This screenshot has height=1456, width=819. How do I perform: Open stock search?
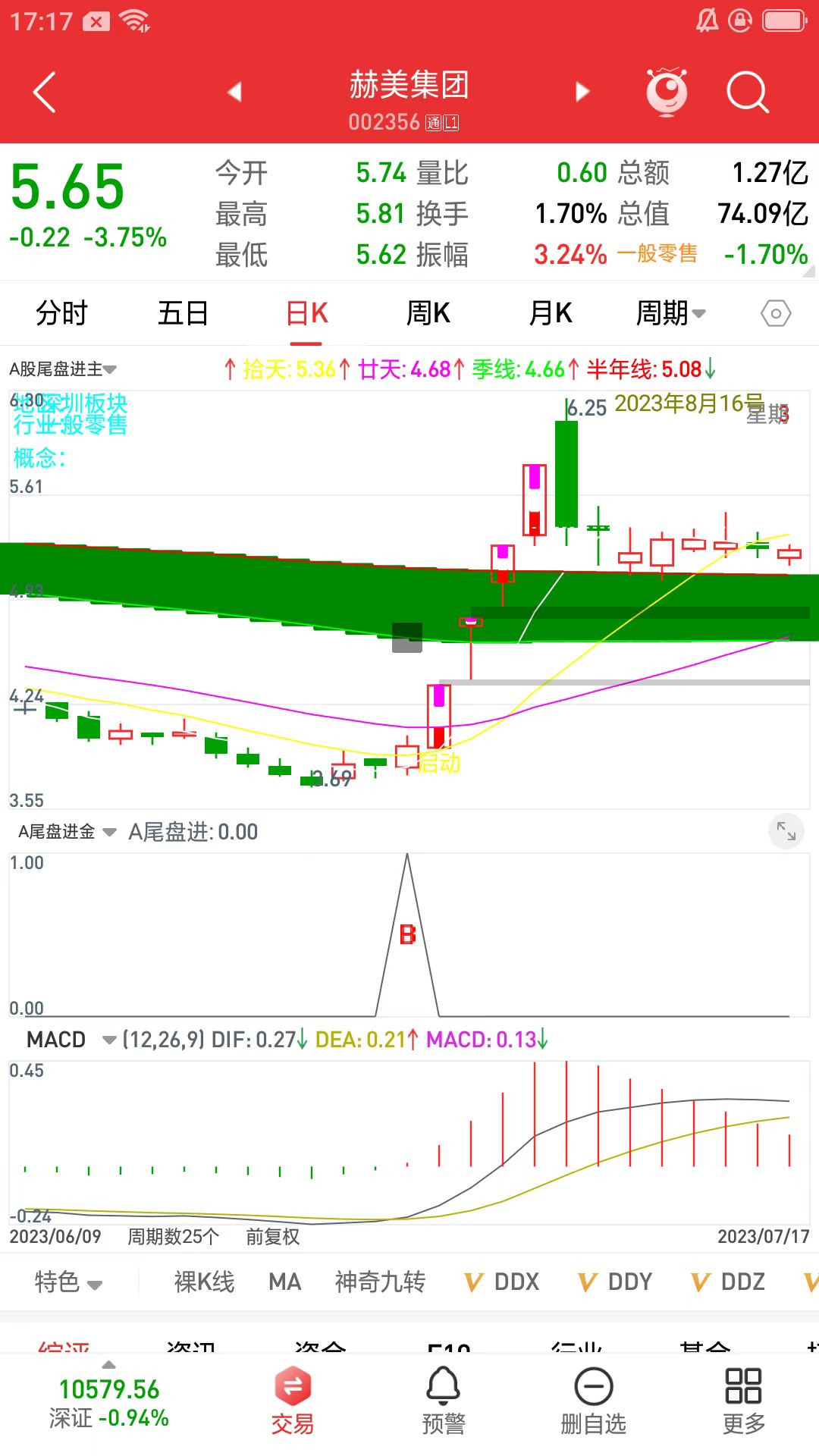point(747,92)
